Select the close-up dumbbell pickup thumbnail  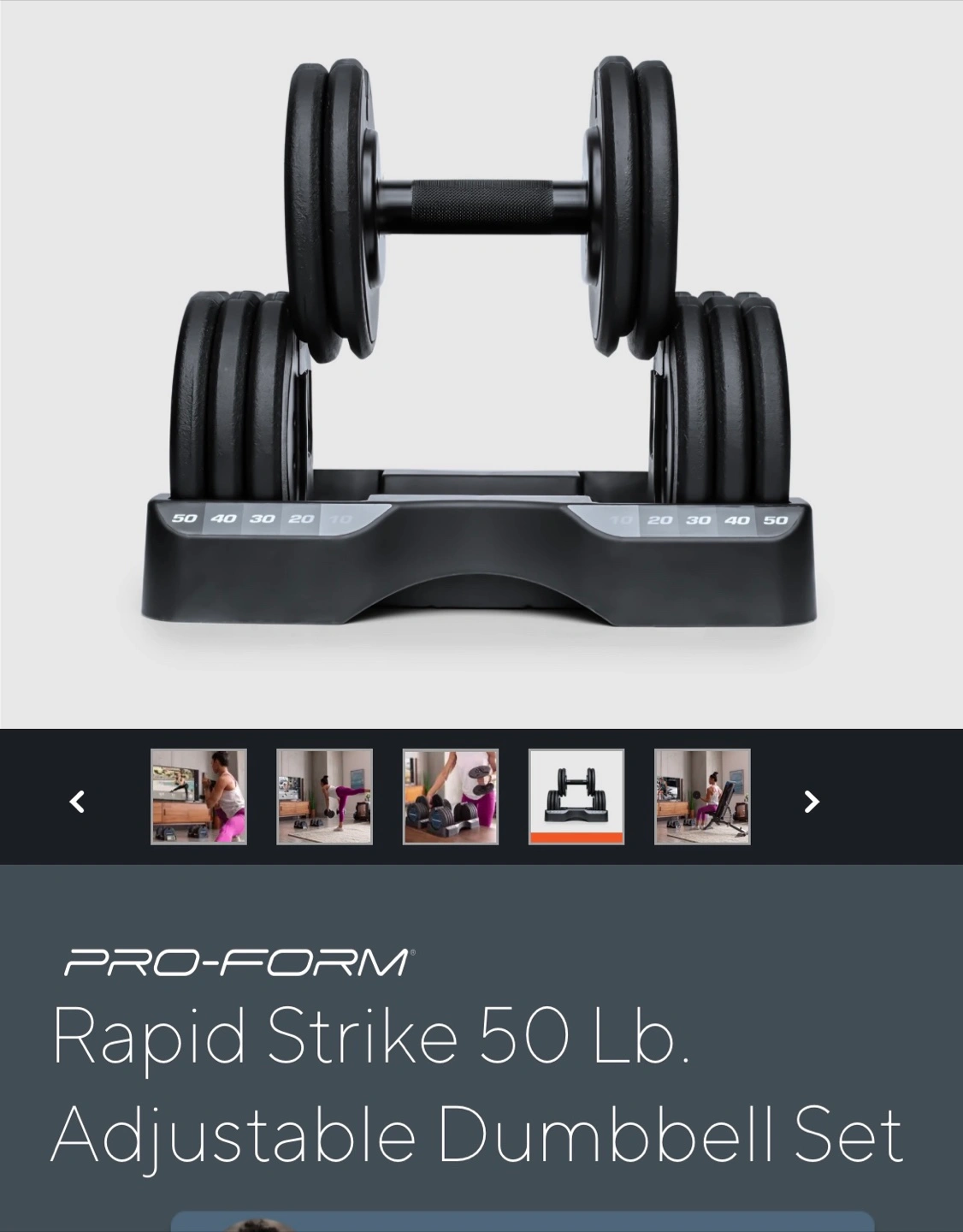point(451,797)
